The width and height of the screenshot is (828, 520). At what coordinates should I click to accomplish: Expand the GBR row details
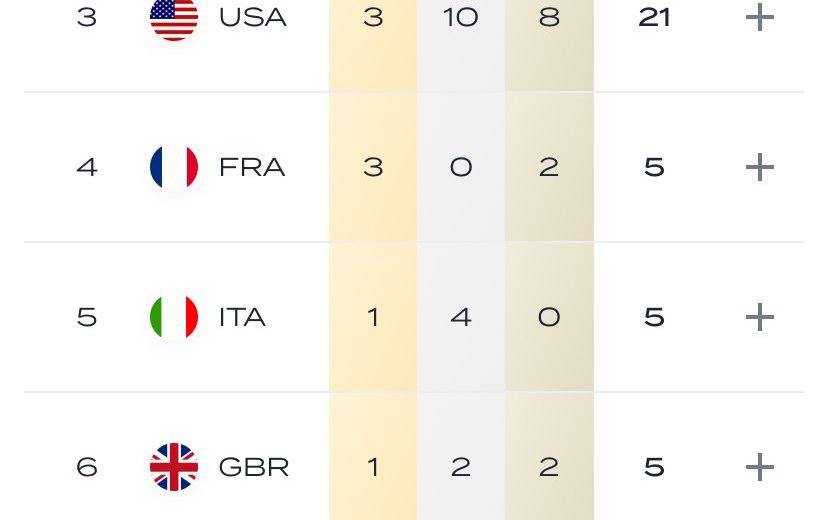click(x=760, y=467)
